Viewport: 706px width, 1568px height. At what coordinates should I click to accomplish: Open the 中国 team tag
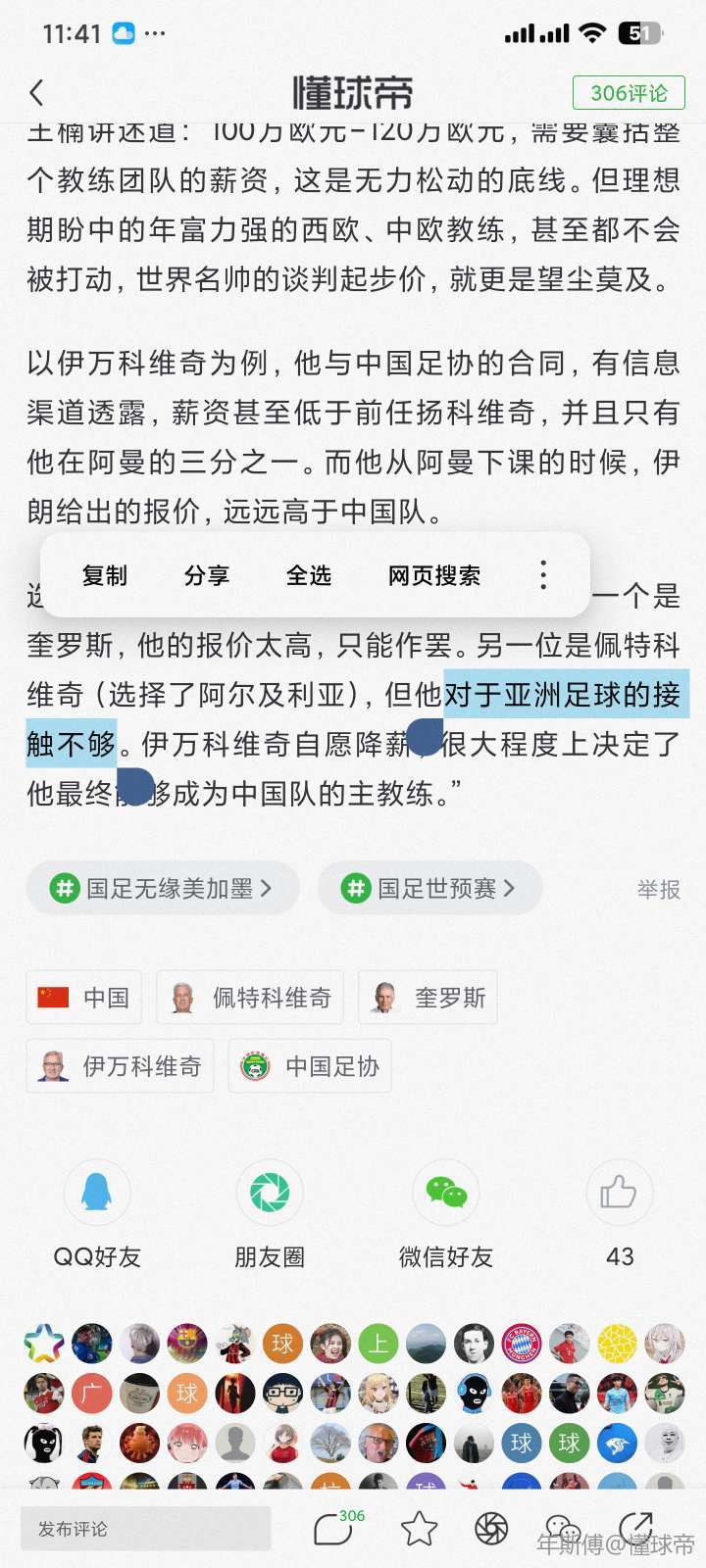click(84, 998)
